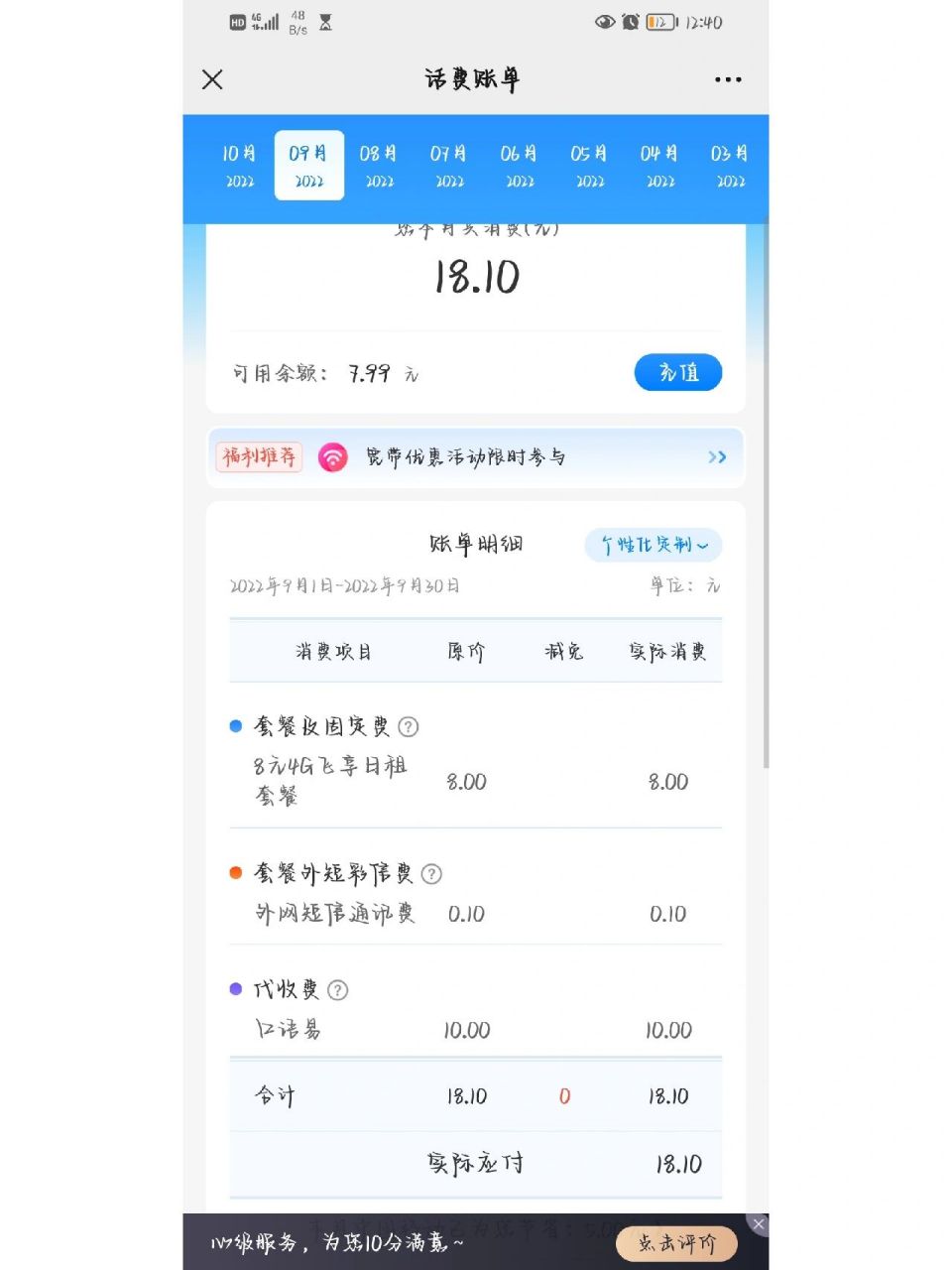This screenshot has width=952, height=1270.
Task: Show help for 套餐及固定费
Action: pos(408,727)
